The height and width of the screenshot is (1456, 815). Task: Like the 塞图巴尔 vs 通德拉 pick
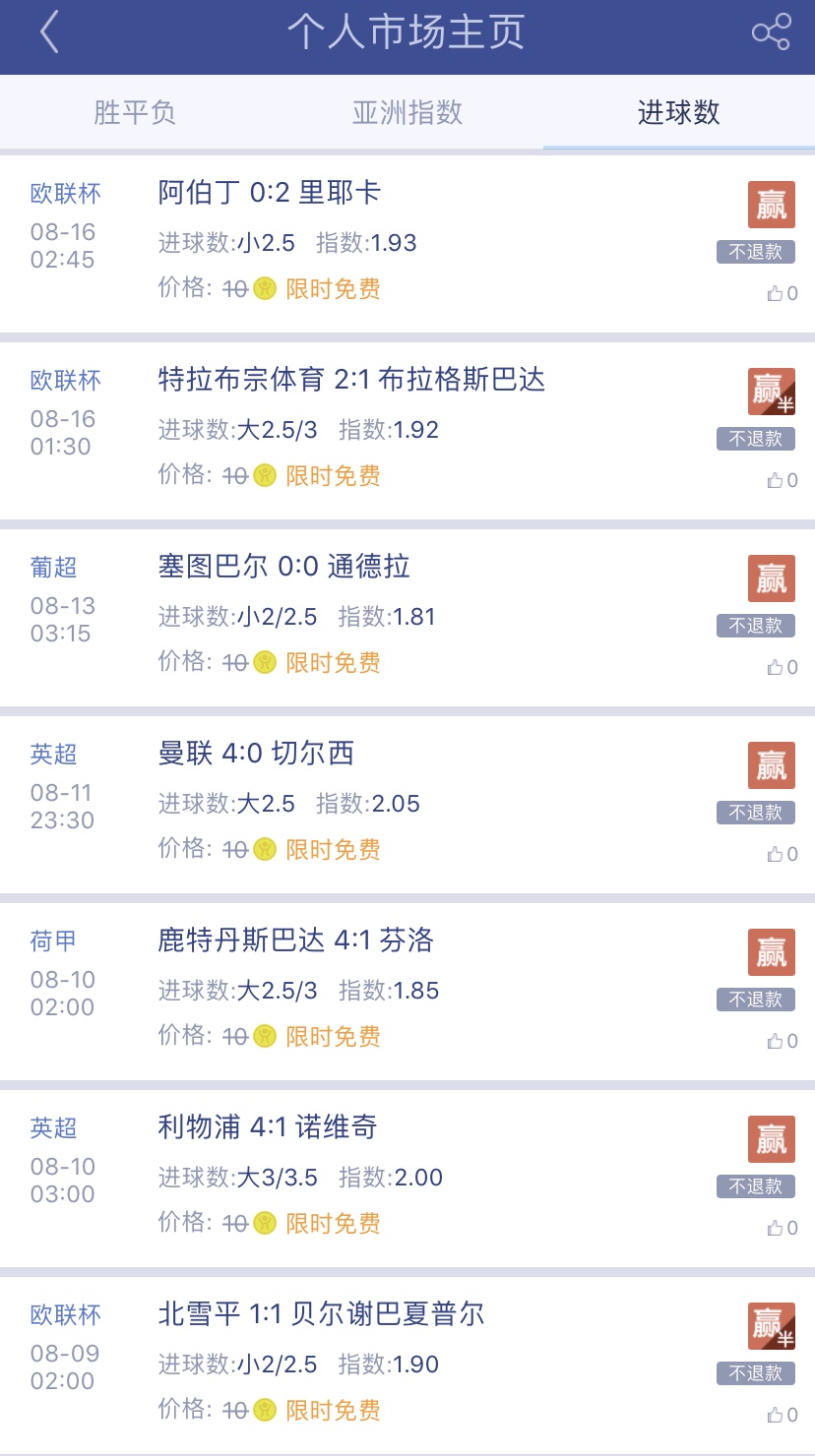[776, 667]
